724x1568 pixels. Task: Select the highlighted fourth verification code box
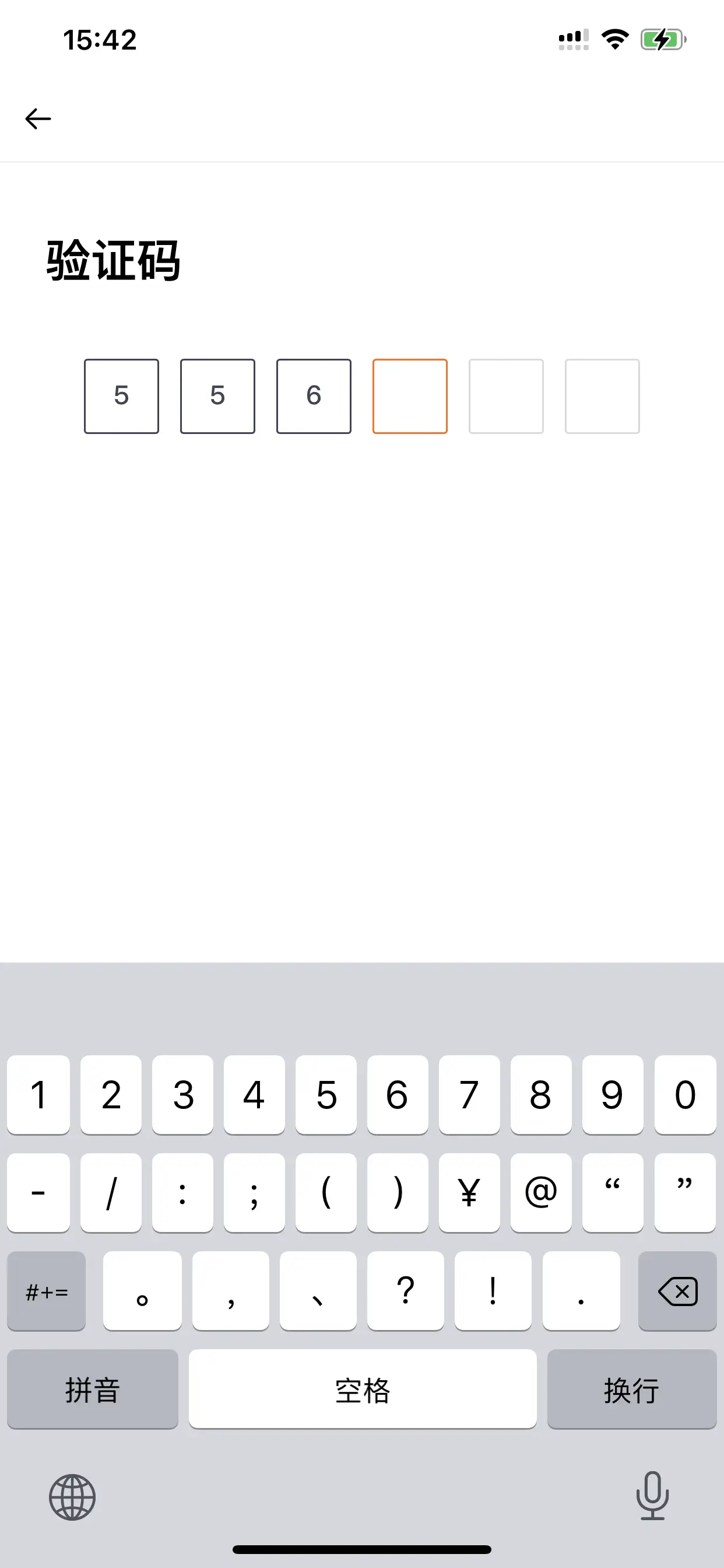tap(410, 396)
